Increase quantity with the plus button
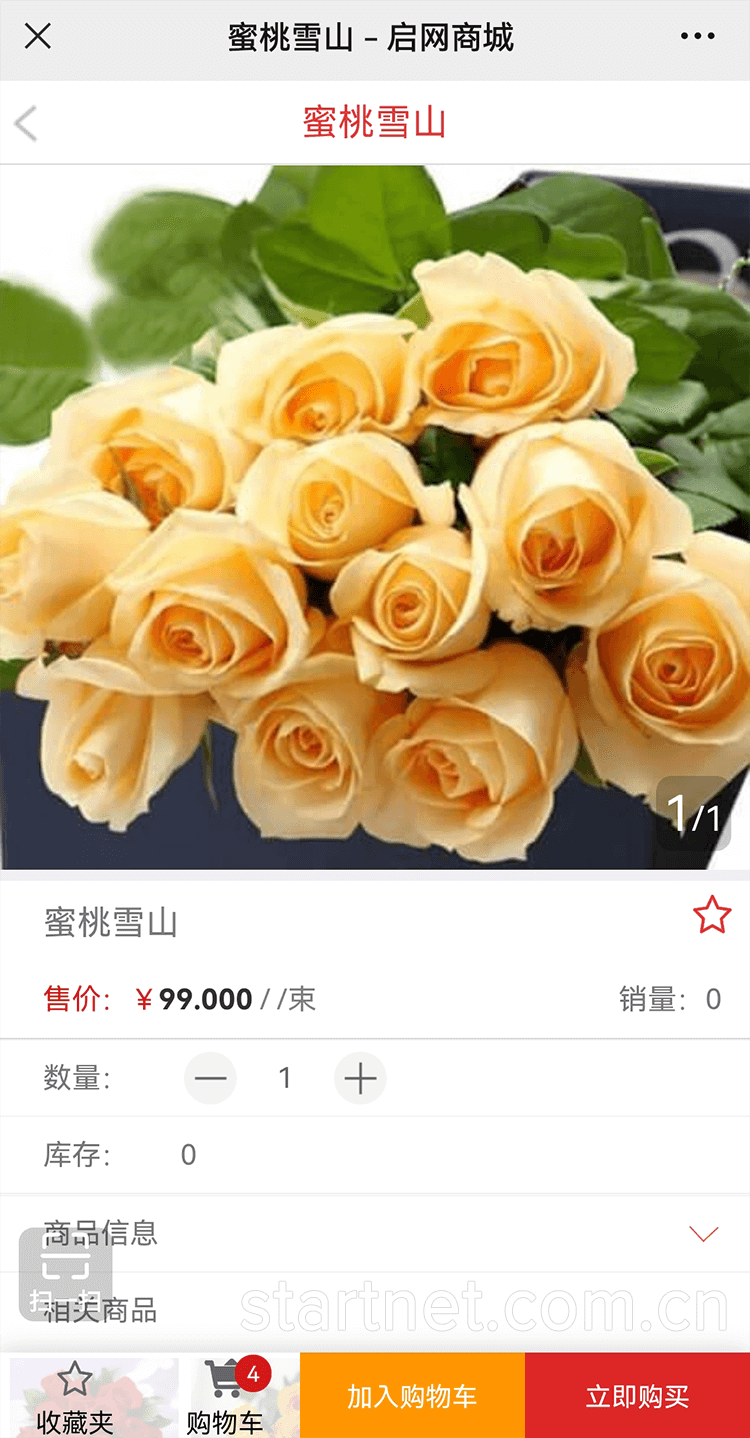The width and height of the screenshot is (750, 1438). pyautogui.click(x=360, y=1078)
